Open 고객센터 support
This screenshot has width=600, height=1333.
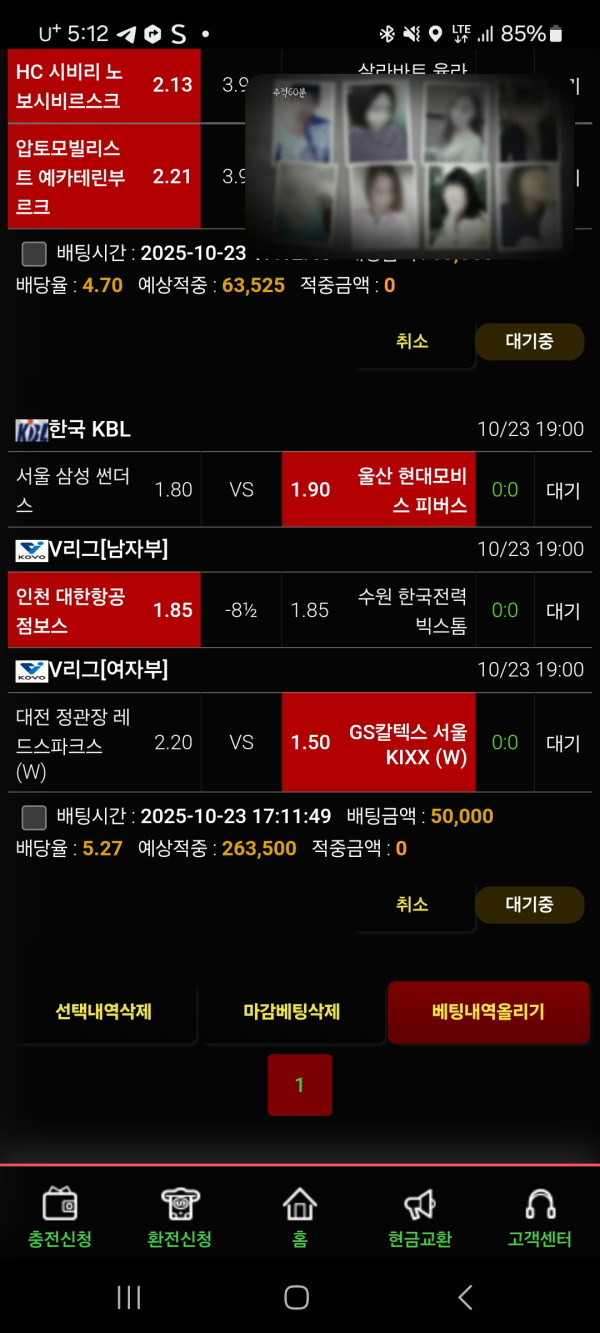[x=540, y=1217]
